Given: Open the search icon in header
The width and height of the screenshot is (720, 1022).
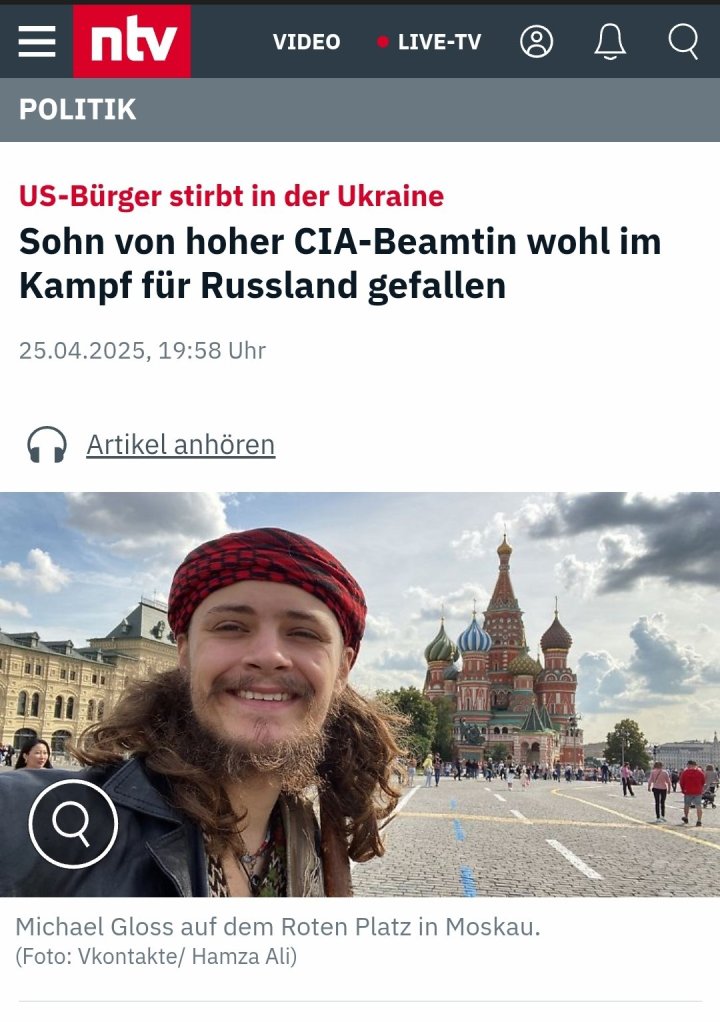Looking at the screenshot, I should pos(683,41).
